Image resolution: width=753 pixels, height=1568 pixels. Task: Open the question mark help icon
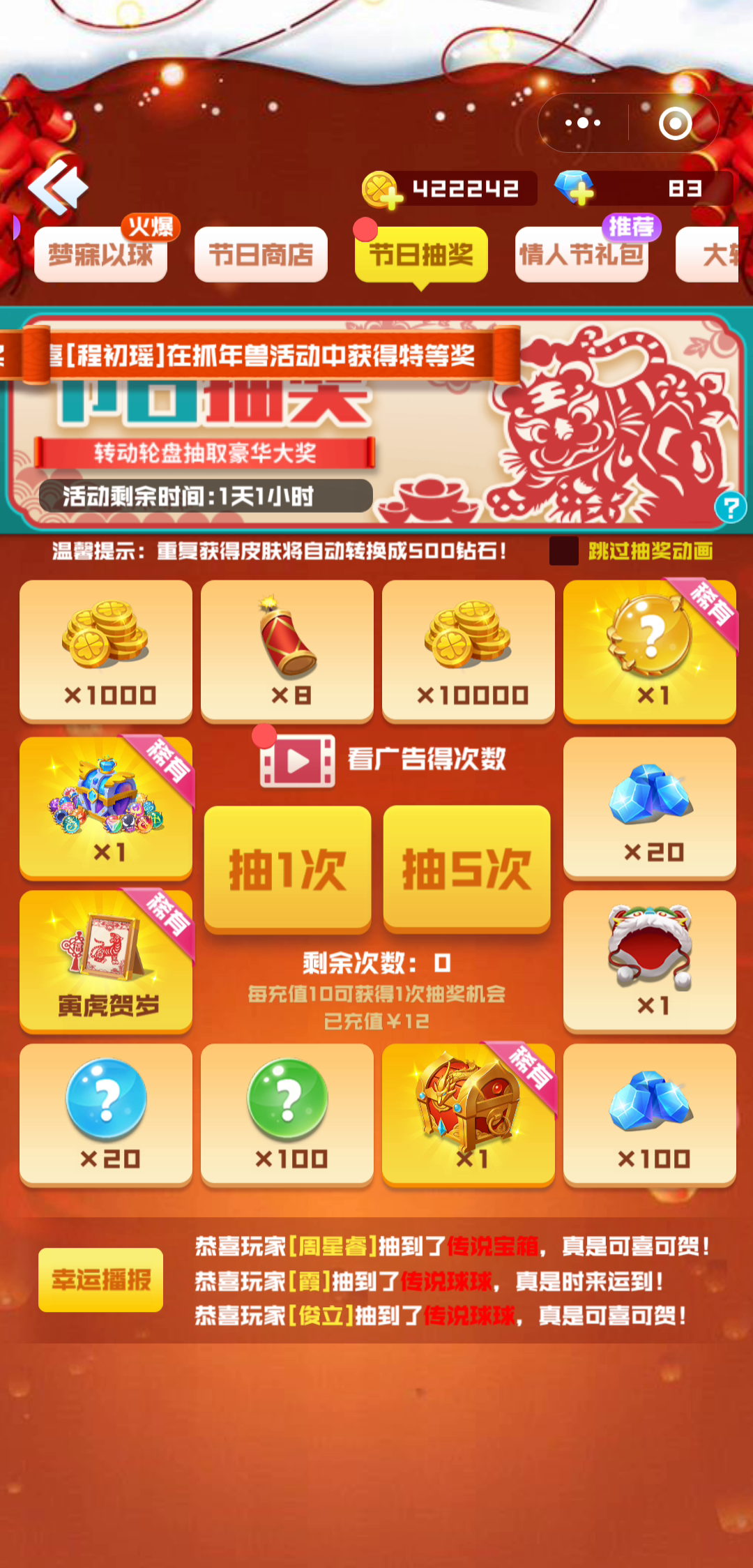(731, 507)
